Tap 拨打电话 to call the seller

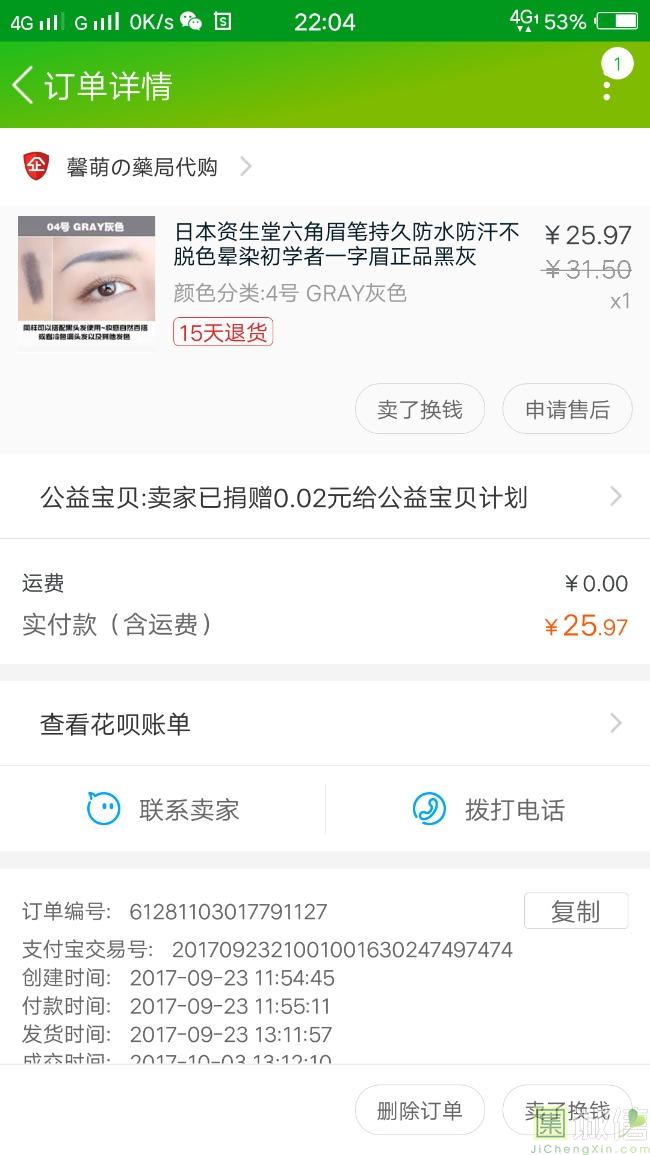[x=488, y=809]
